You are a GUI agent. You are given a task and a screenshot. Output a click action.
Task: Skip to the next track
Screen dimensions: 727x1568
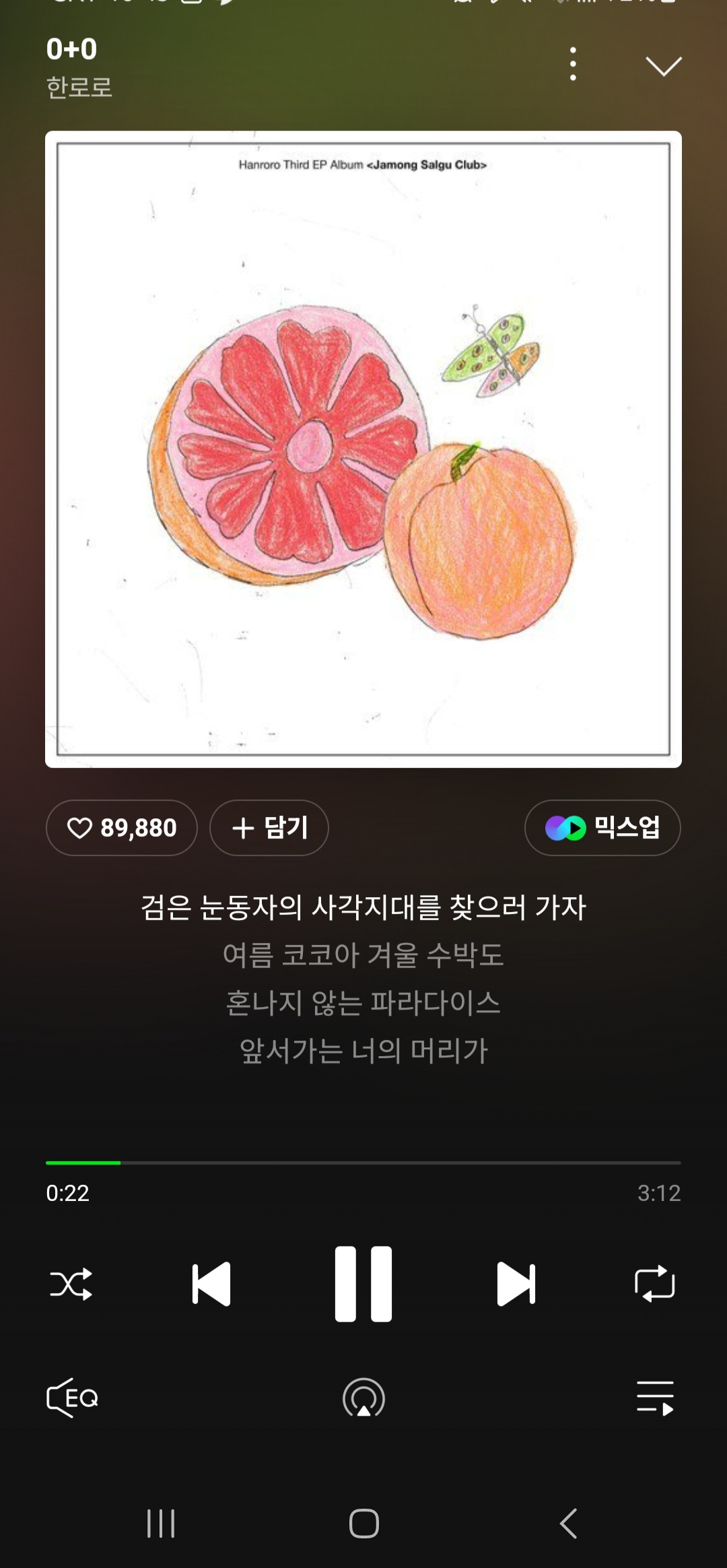click(x=516, y=1284)
